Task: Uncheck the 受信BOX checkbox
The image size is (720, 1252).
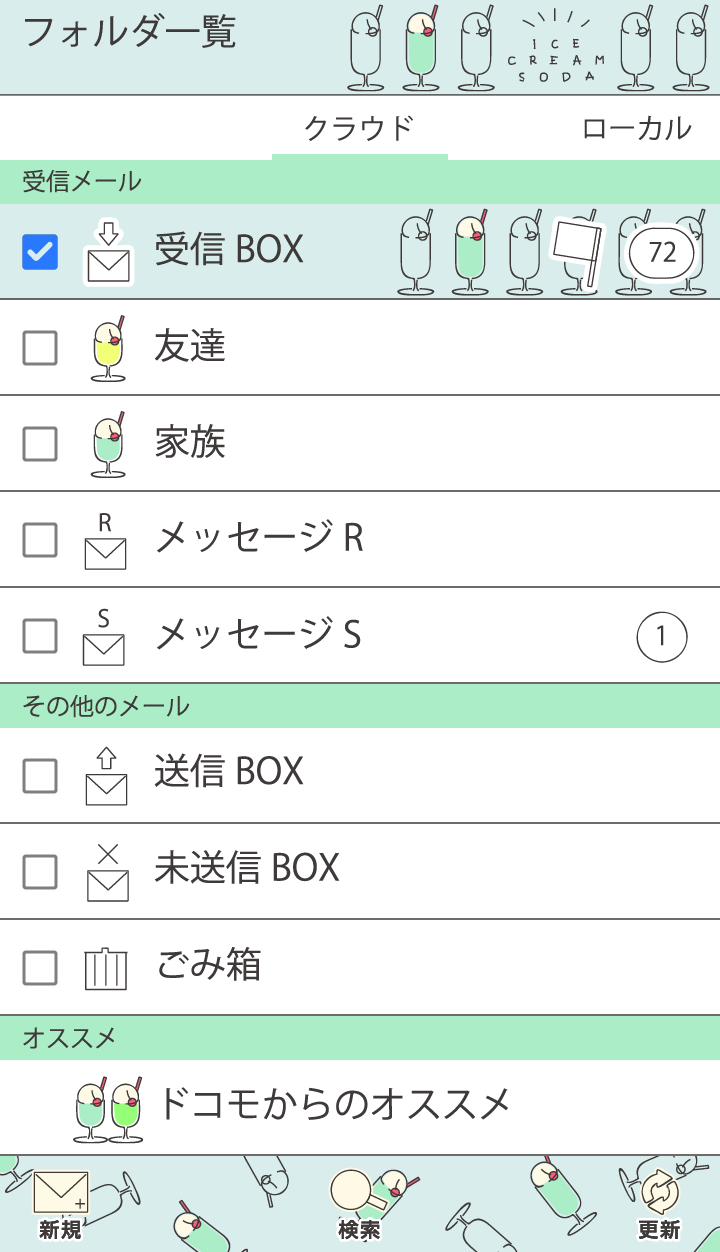Action: (40, 252)
